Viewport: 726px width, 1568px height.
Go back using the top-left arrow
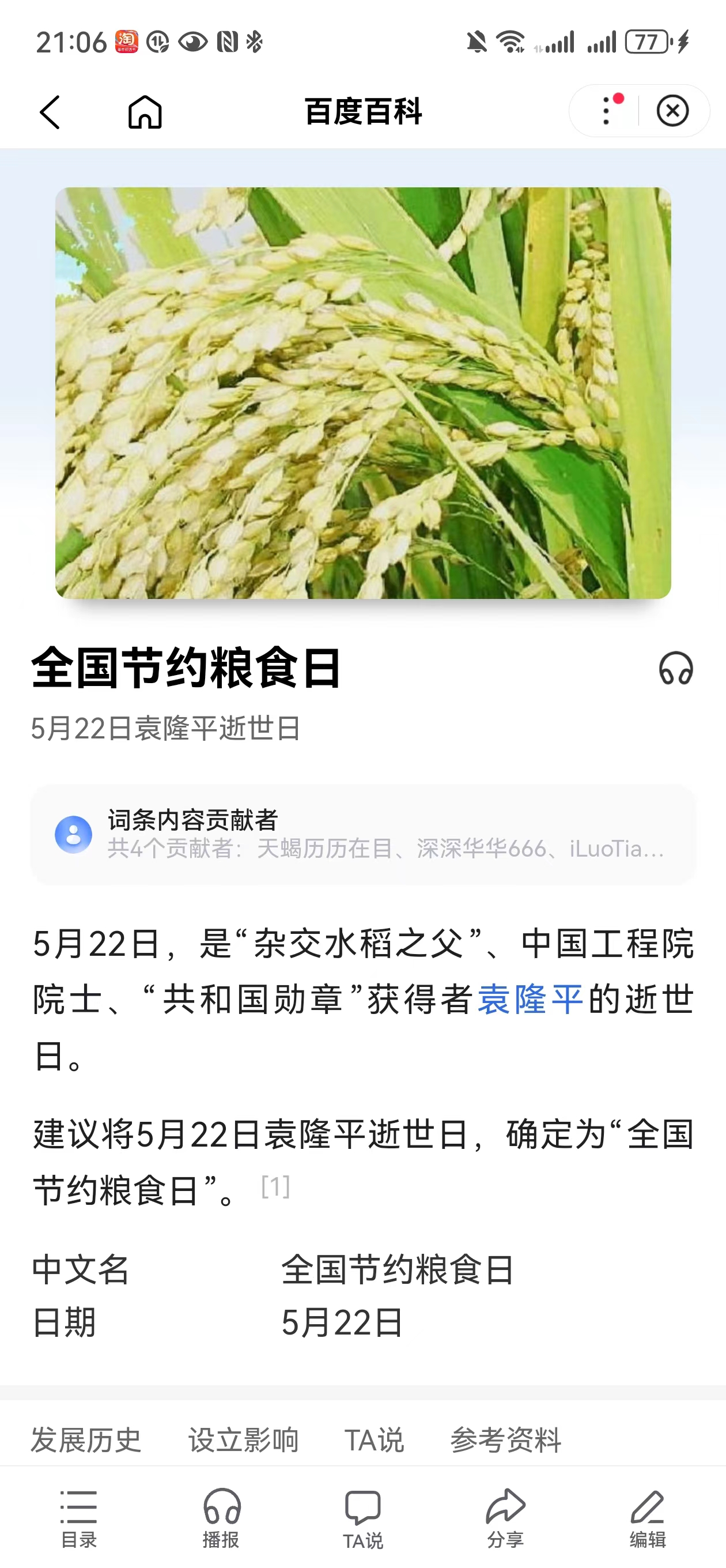pos(50,112)
